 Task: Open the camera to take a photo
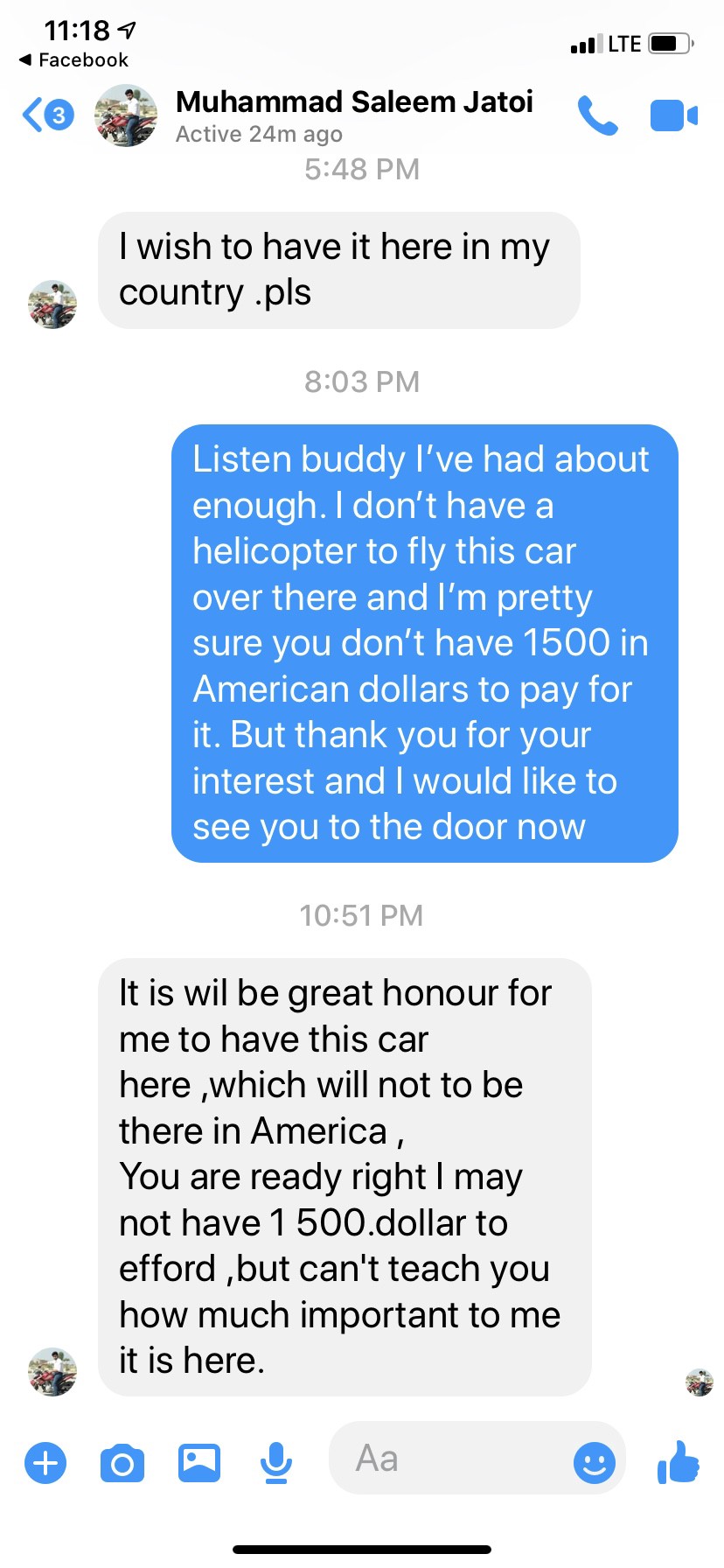pos(122,1463)
